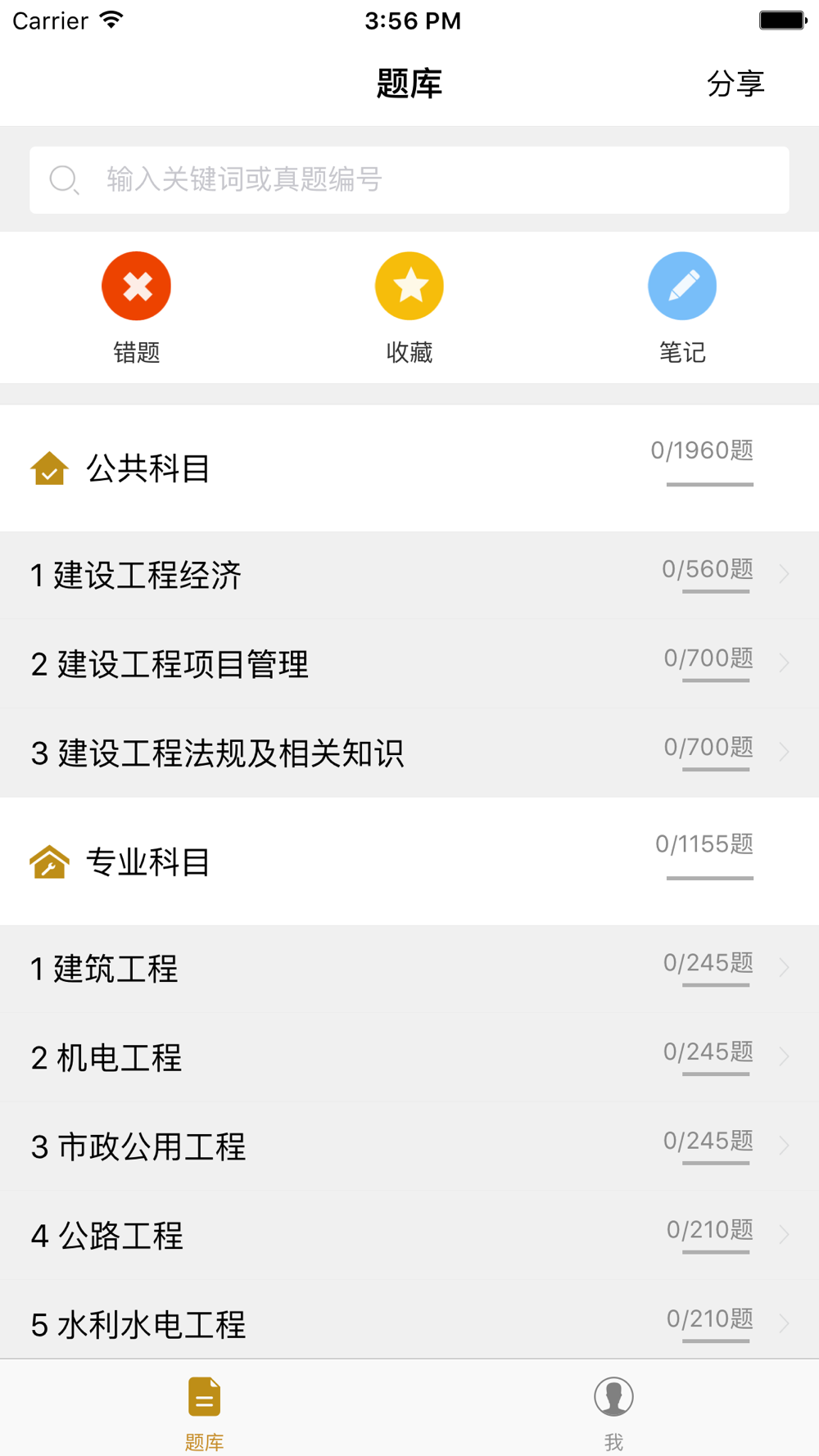
Task: Tap the 分享 share button
Action: [x=735, y=84]
